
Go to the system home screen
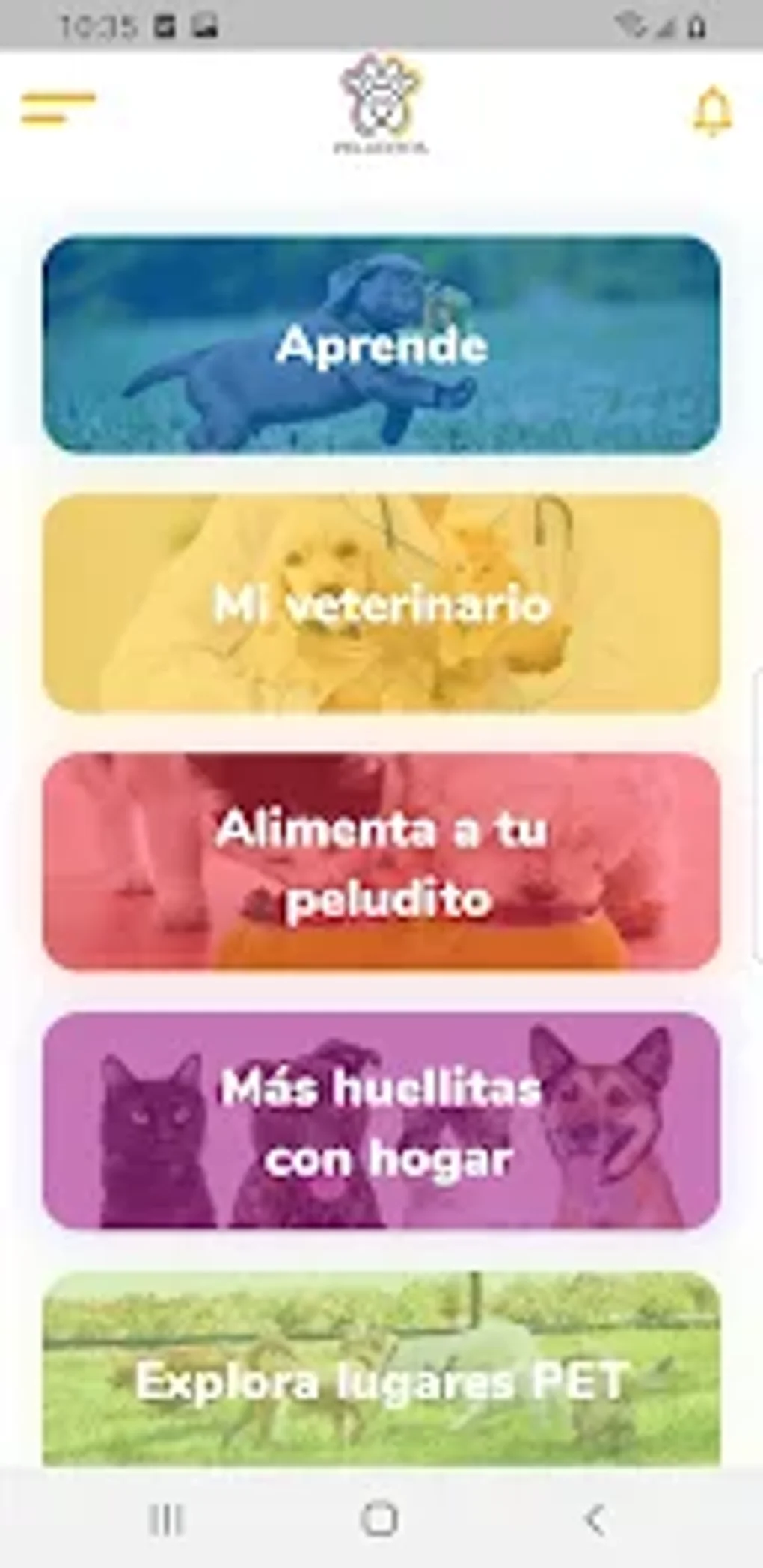tap(379, 1519)
